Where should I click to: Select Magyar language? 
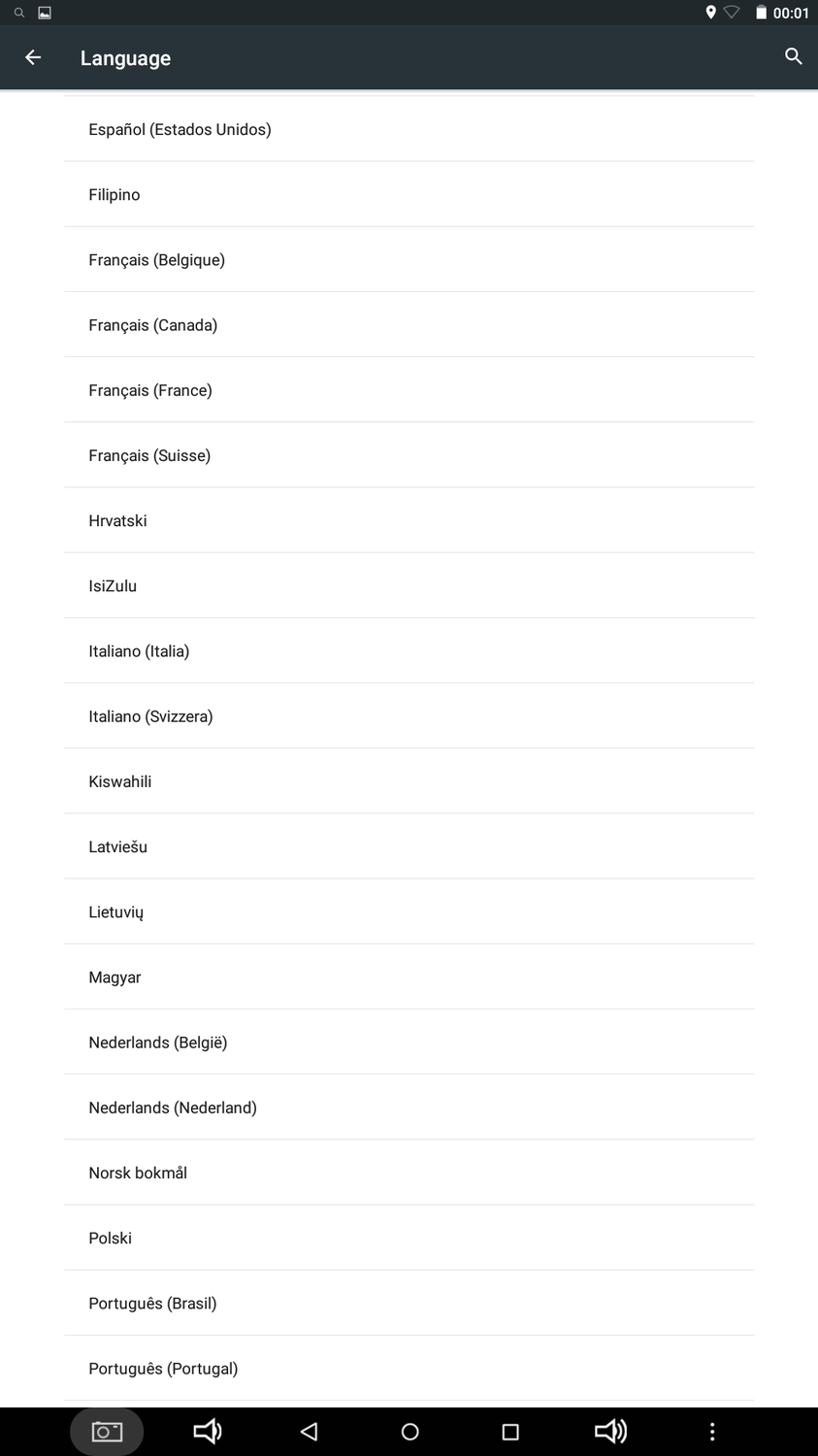tap(115, 976)
